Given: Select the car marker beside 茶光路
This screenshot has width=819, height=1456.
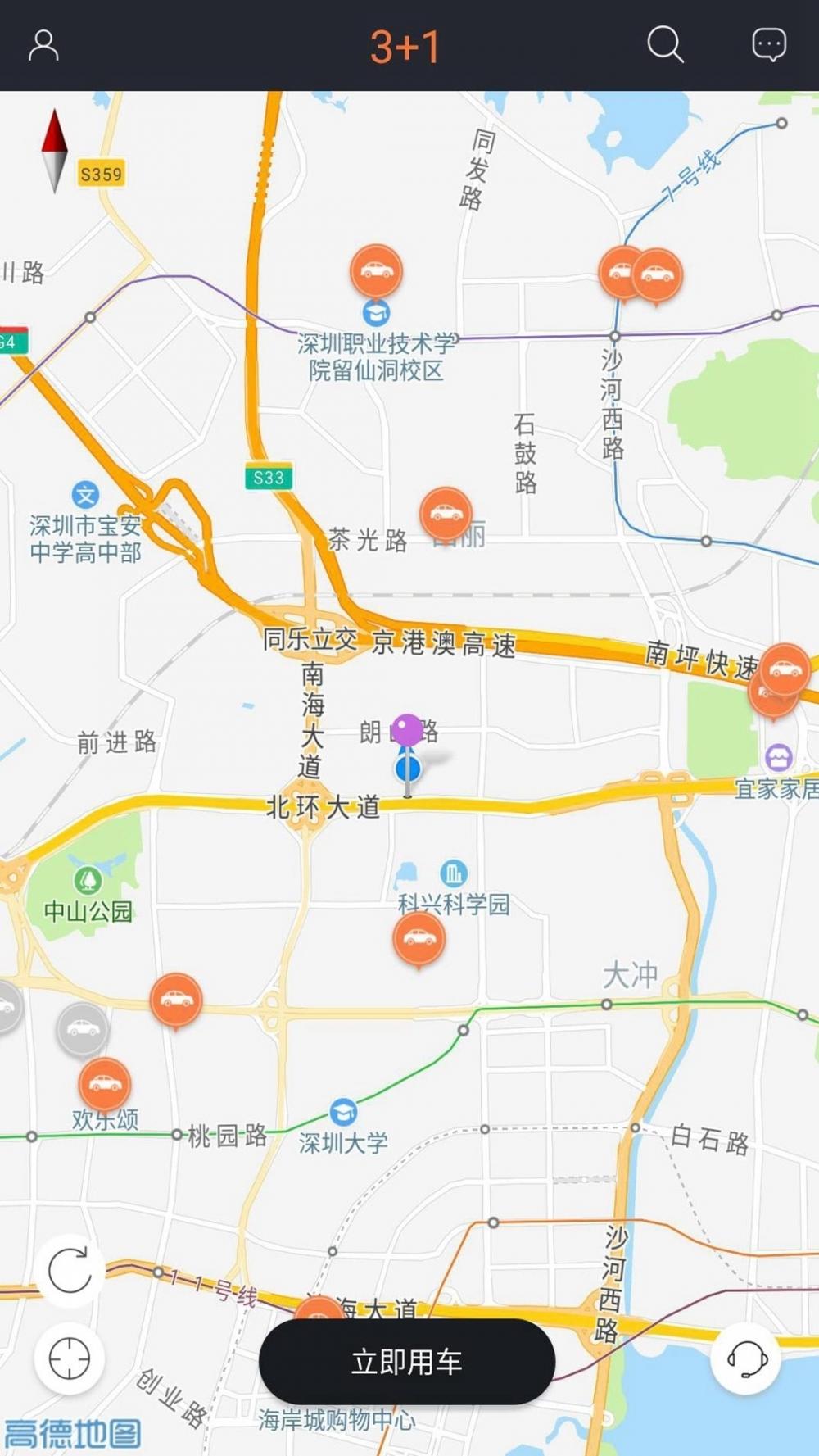Looking at the screenshot, I should 446,514.
